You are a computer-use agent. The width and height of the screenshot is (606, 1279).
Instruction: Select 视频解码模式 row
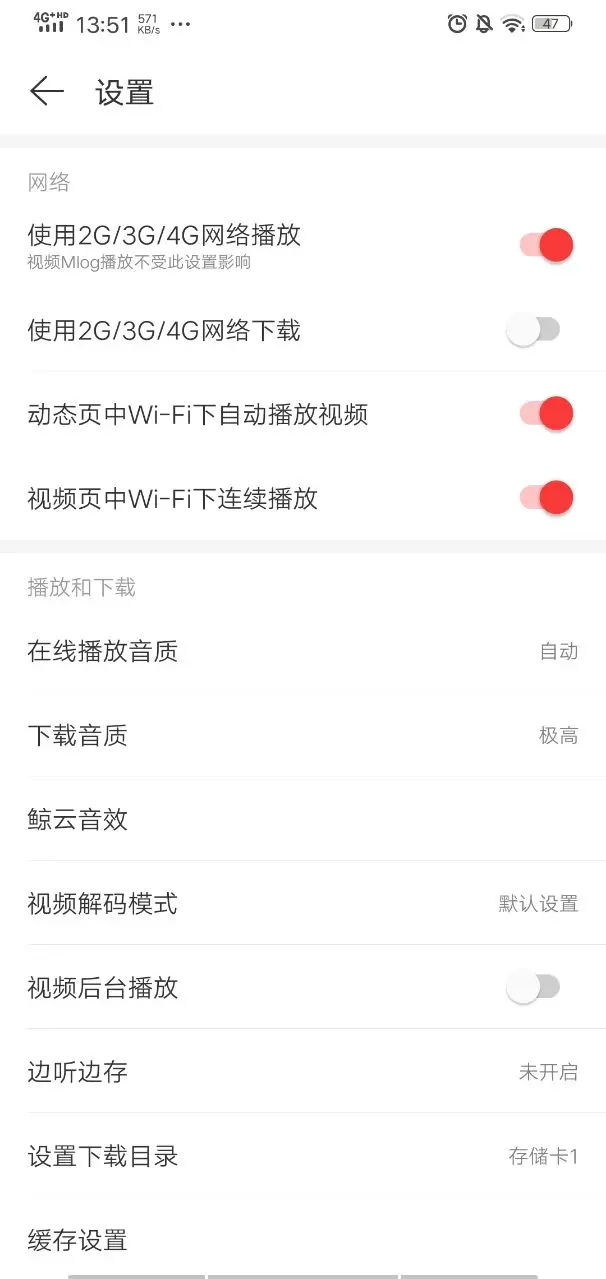[302, 904]
